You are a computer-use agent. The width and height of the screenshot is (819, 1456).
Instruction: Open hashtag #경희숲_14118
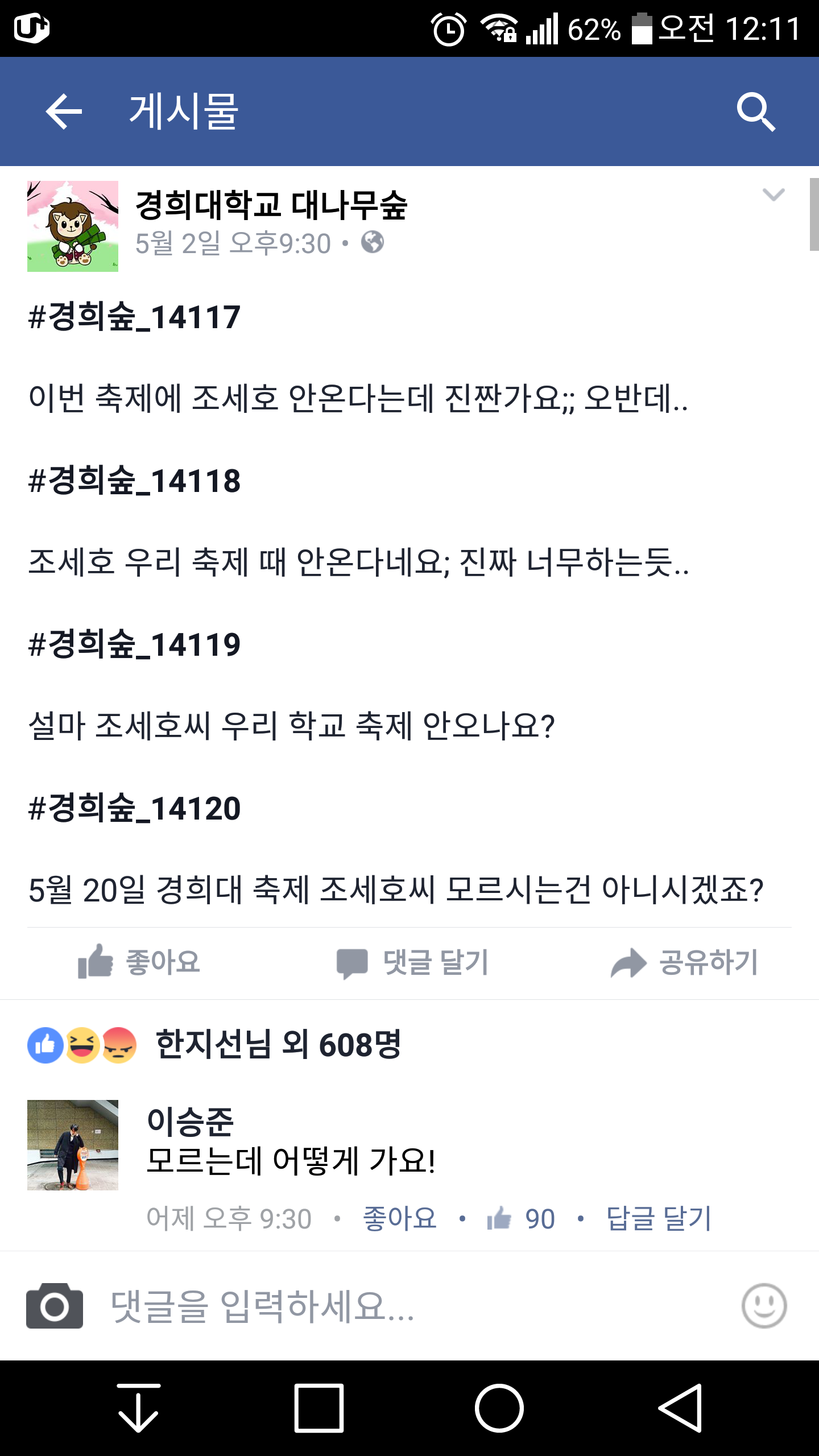(x=134, y=481)
